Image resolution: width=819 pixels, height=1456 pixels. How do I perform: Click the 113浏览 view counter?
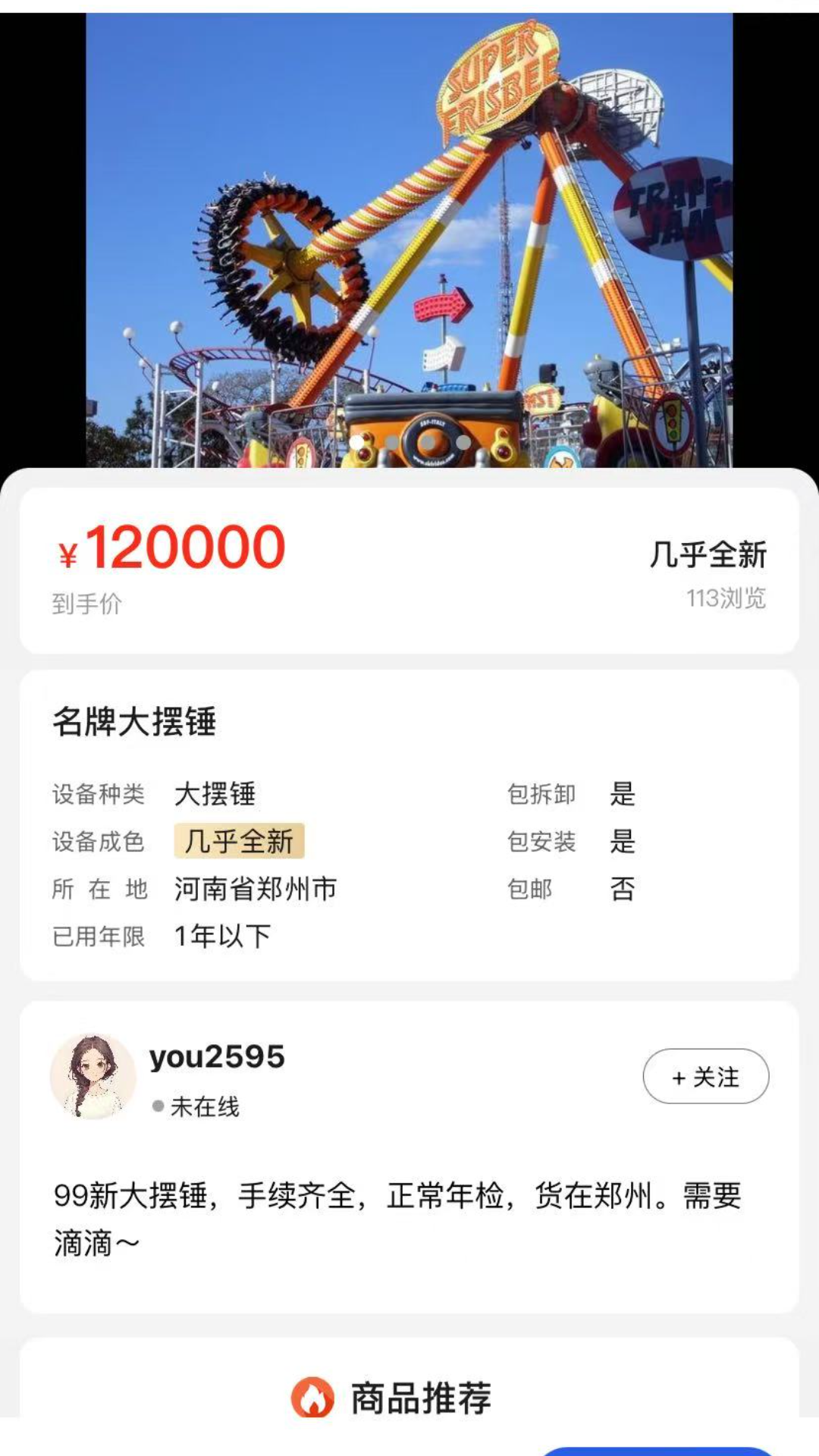click(726, 598)
